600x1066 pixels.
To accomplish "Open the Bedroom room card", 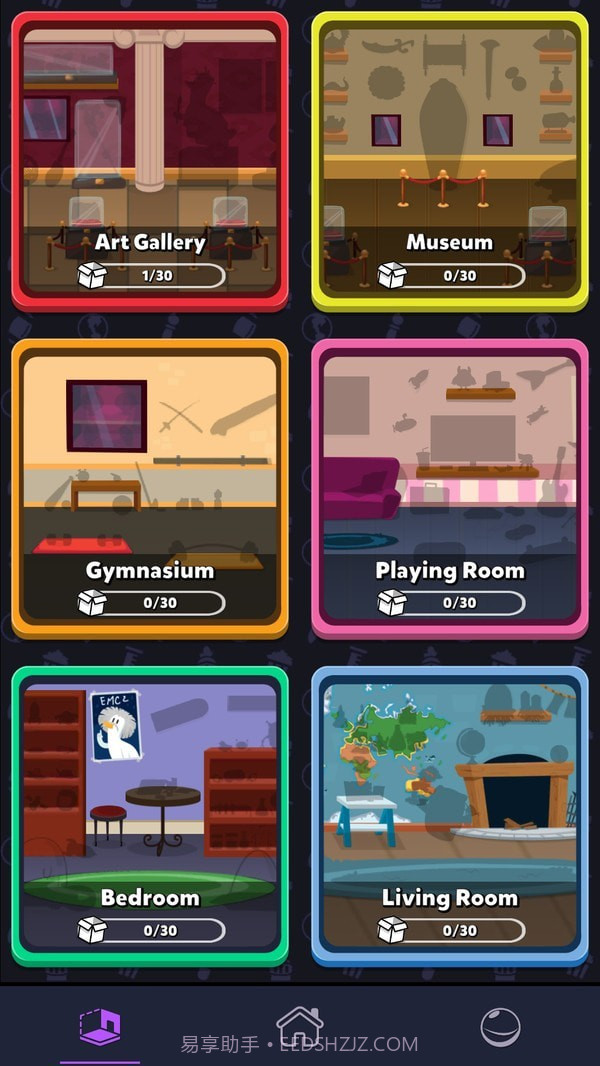I will (x=150, y=815).
